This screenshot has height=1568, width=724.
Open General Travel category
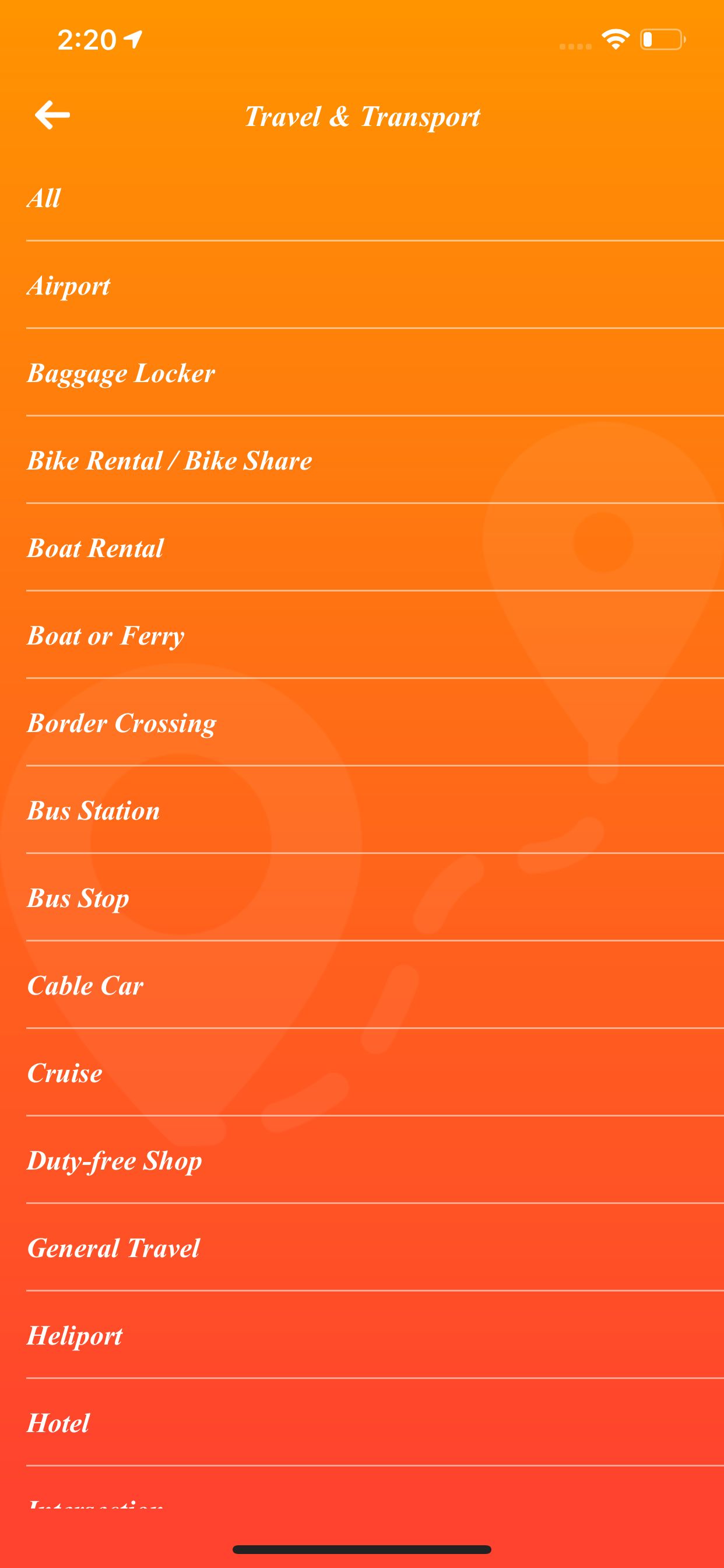(x=114, y=1248)
